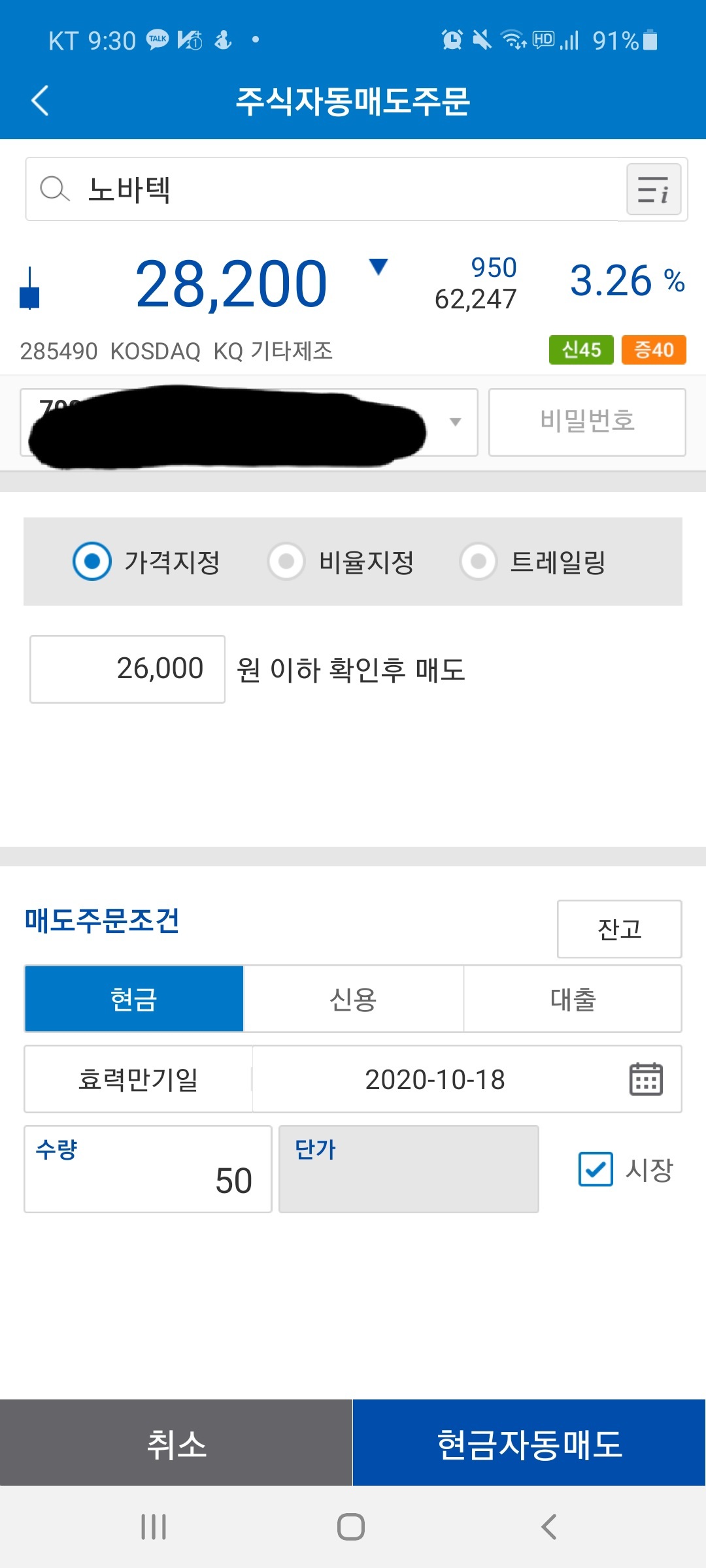Edit the 수량 quantity field
706x1568 pixels.
pos(148,1169)
